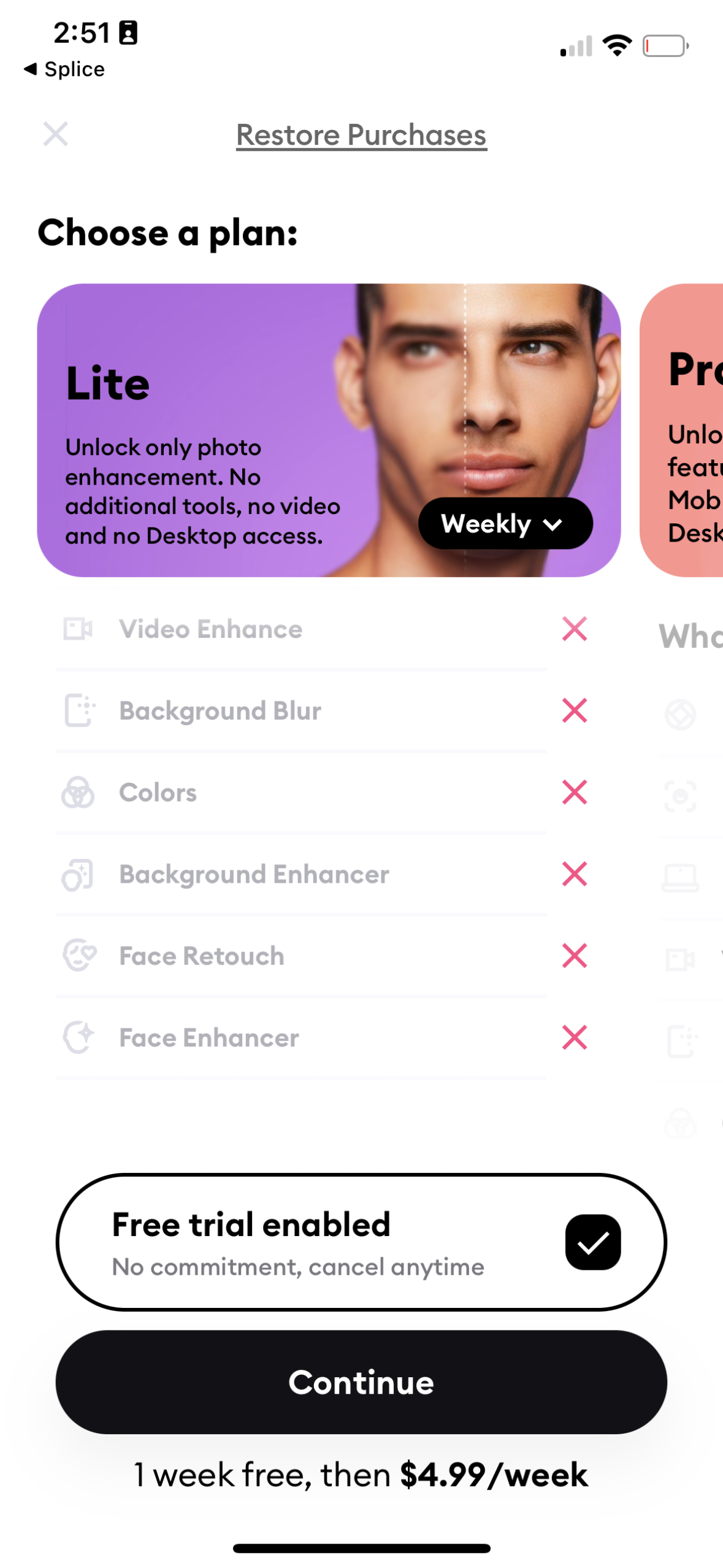The width and height of the screenshot is (723, 1568).
Task: Click the X next to Face Retouch
Action: coord(574,956)
